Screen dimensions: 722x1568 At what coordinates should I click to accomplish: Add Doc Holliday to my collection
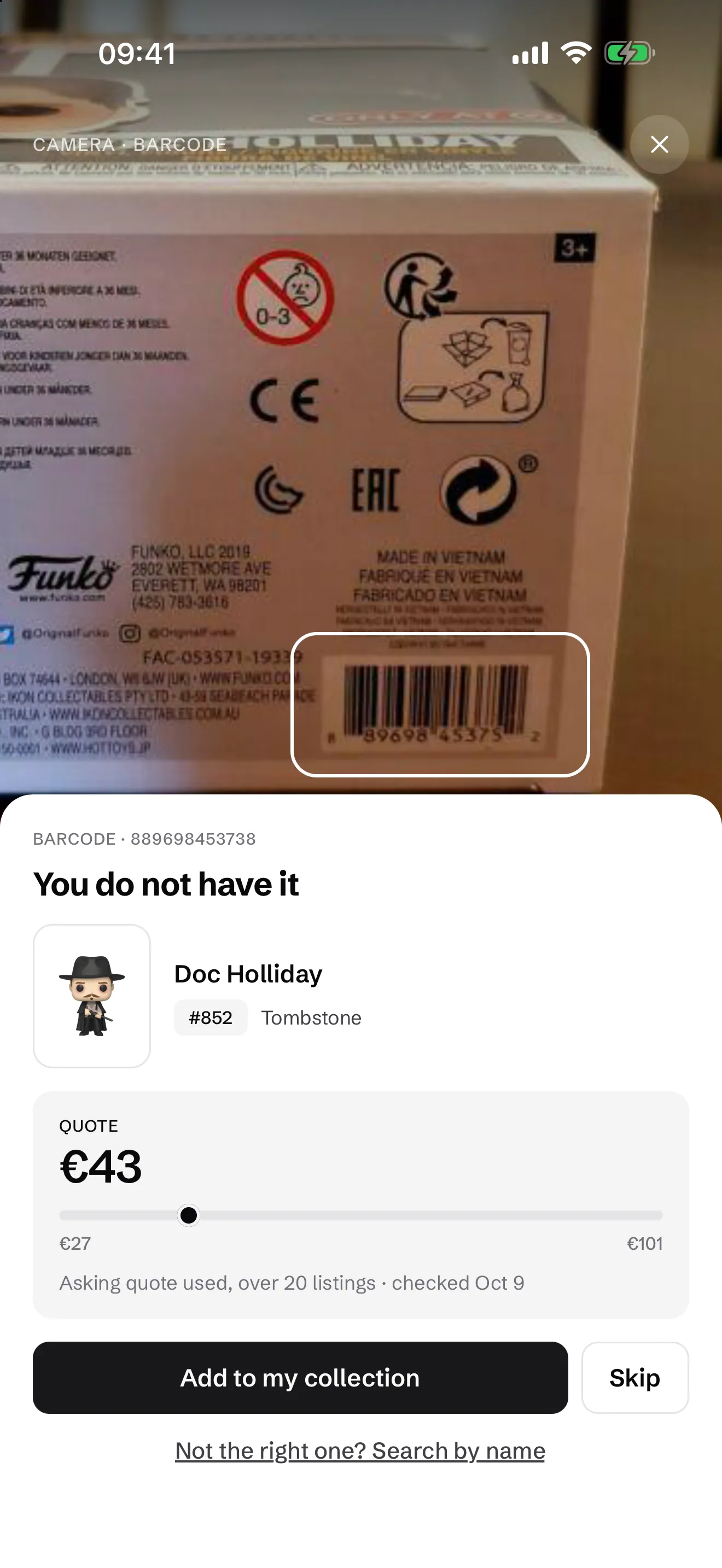(300, 1378)
